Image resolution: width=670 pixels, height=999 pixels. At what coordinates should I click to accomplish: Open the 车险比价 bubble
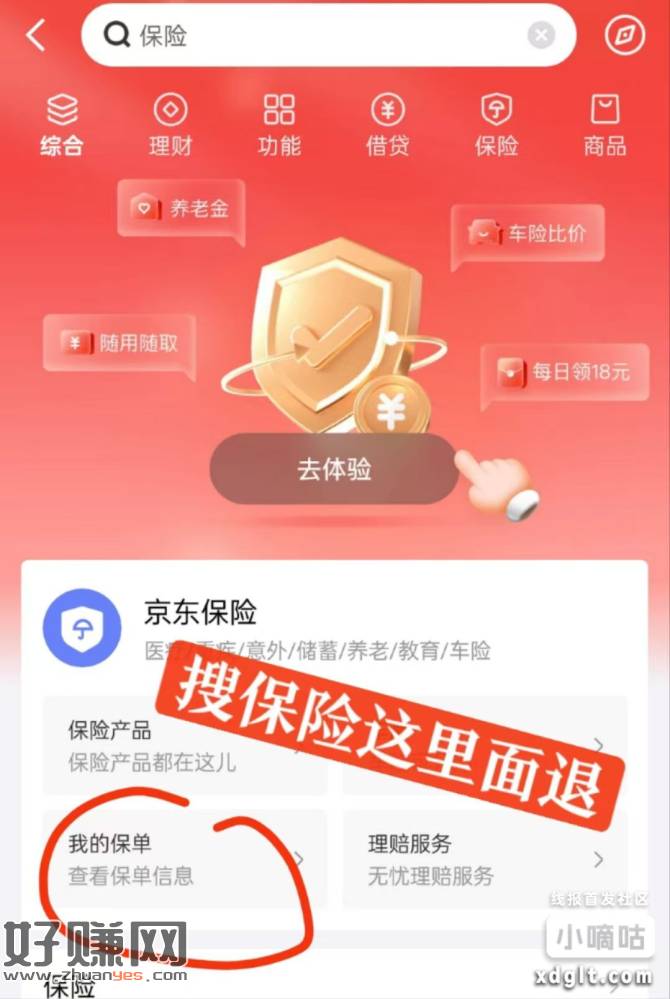click(531, 234)
